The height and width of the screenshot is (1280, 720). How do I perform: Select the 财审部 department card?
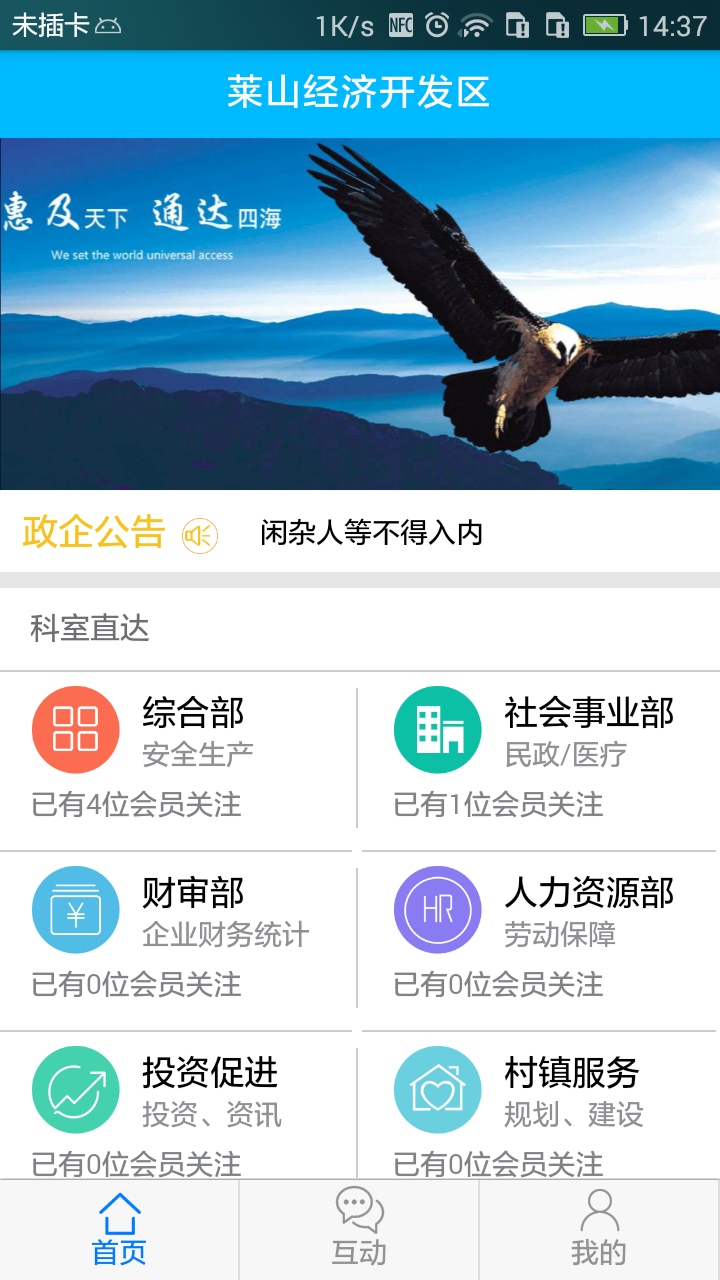178,930
